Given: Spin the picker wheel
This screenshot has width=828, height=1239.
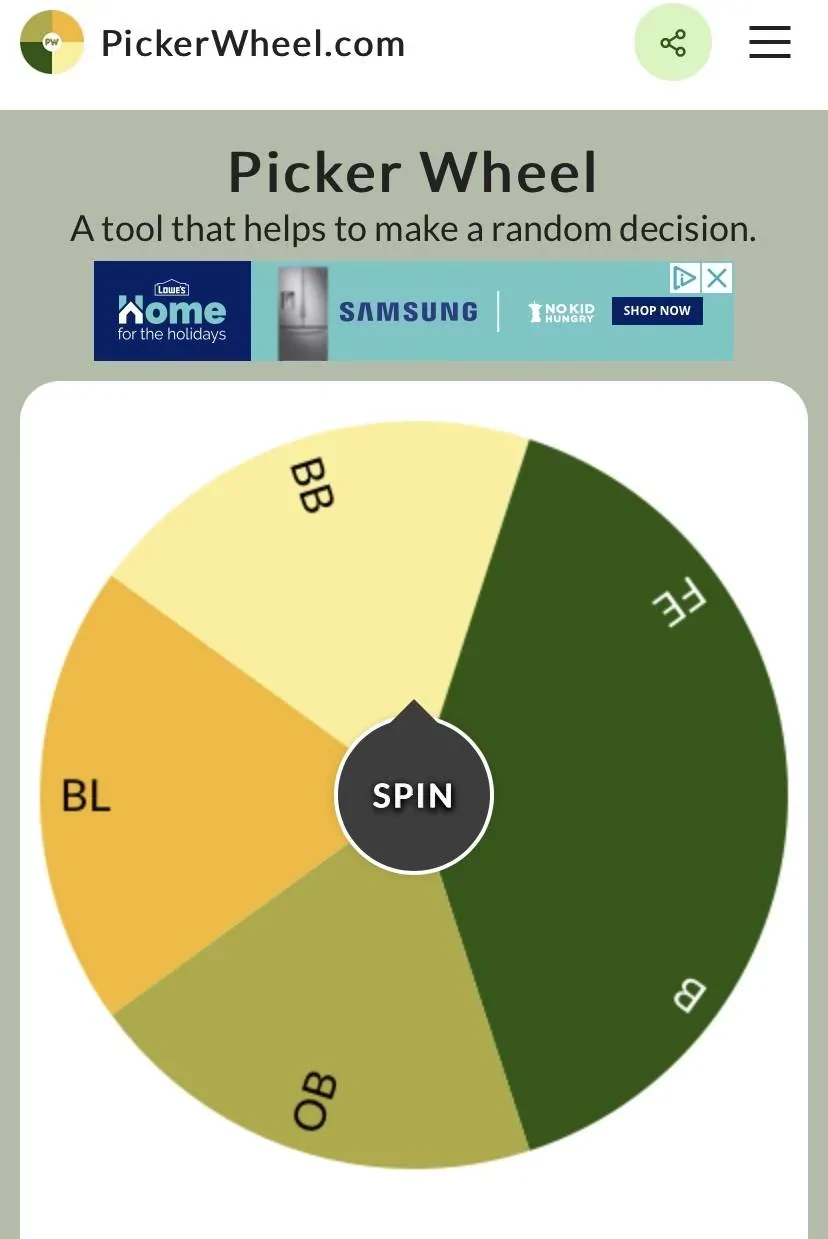Looking at the screenshot, I should tap(413, 795).
